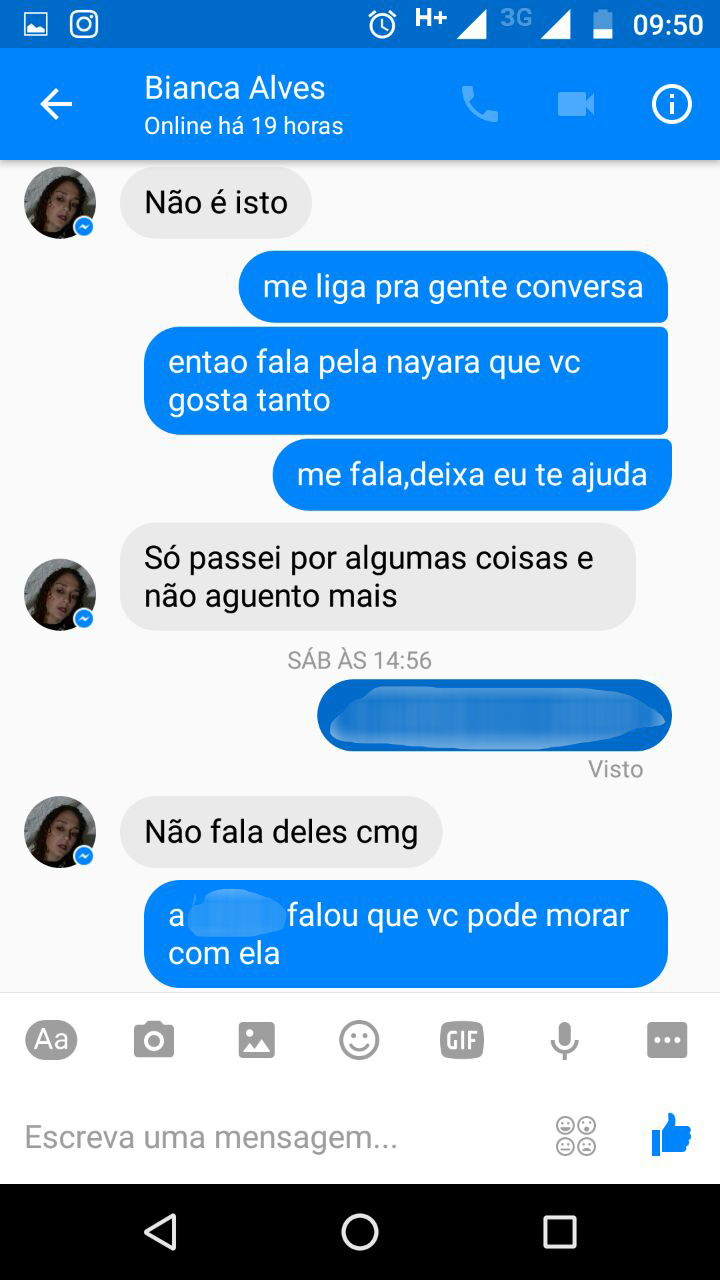Open the sticker smiley picker
The width and height of the screenshot is (720, 1280).
(359, 1040)
